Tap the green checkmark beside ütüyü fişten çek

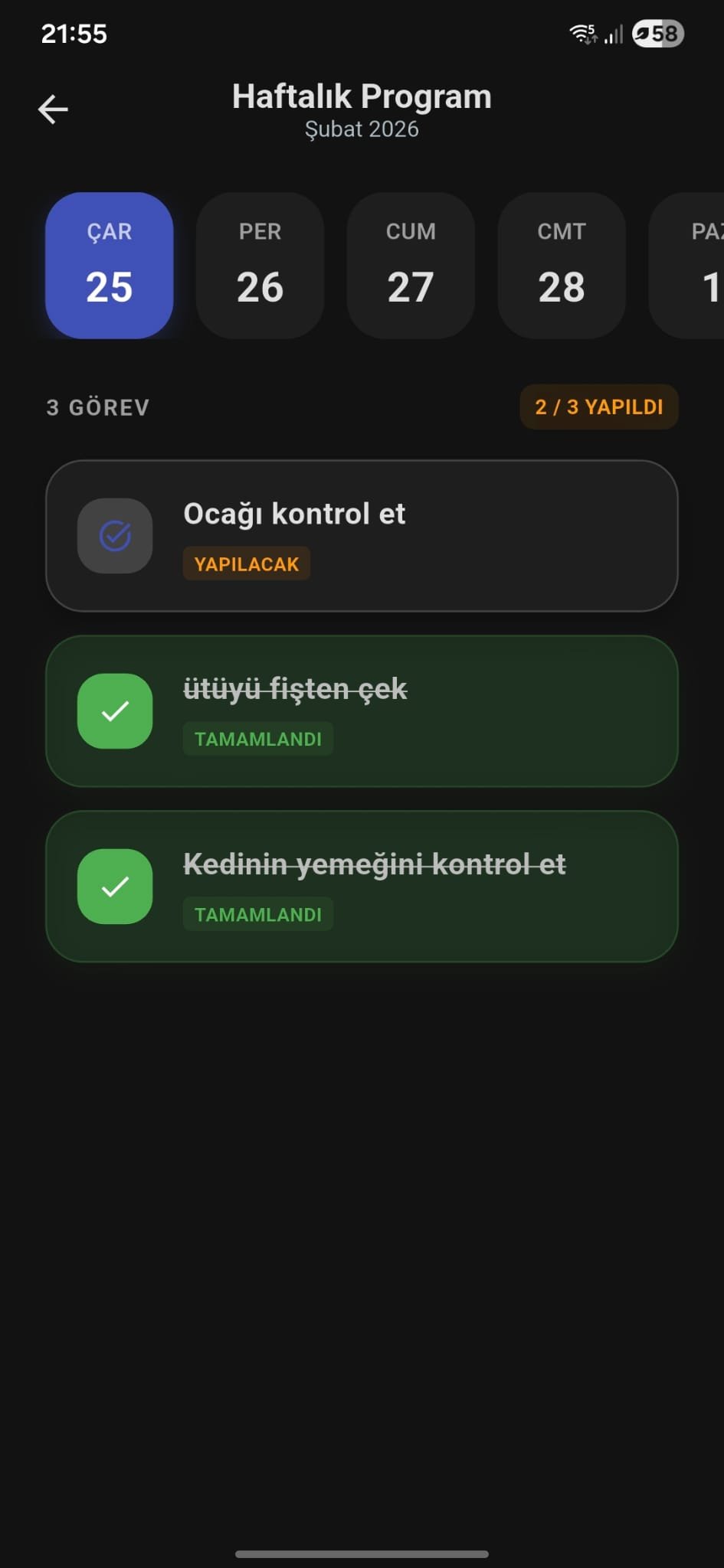(x=114, y=710)
